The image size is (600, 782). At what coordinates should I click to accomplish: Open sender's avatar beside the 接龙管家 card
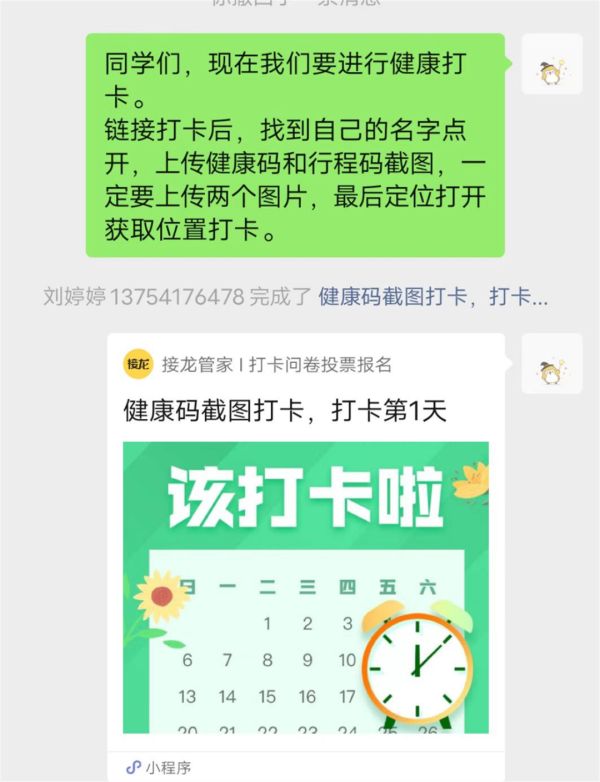click(x=551, y=364)
